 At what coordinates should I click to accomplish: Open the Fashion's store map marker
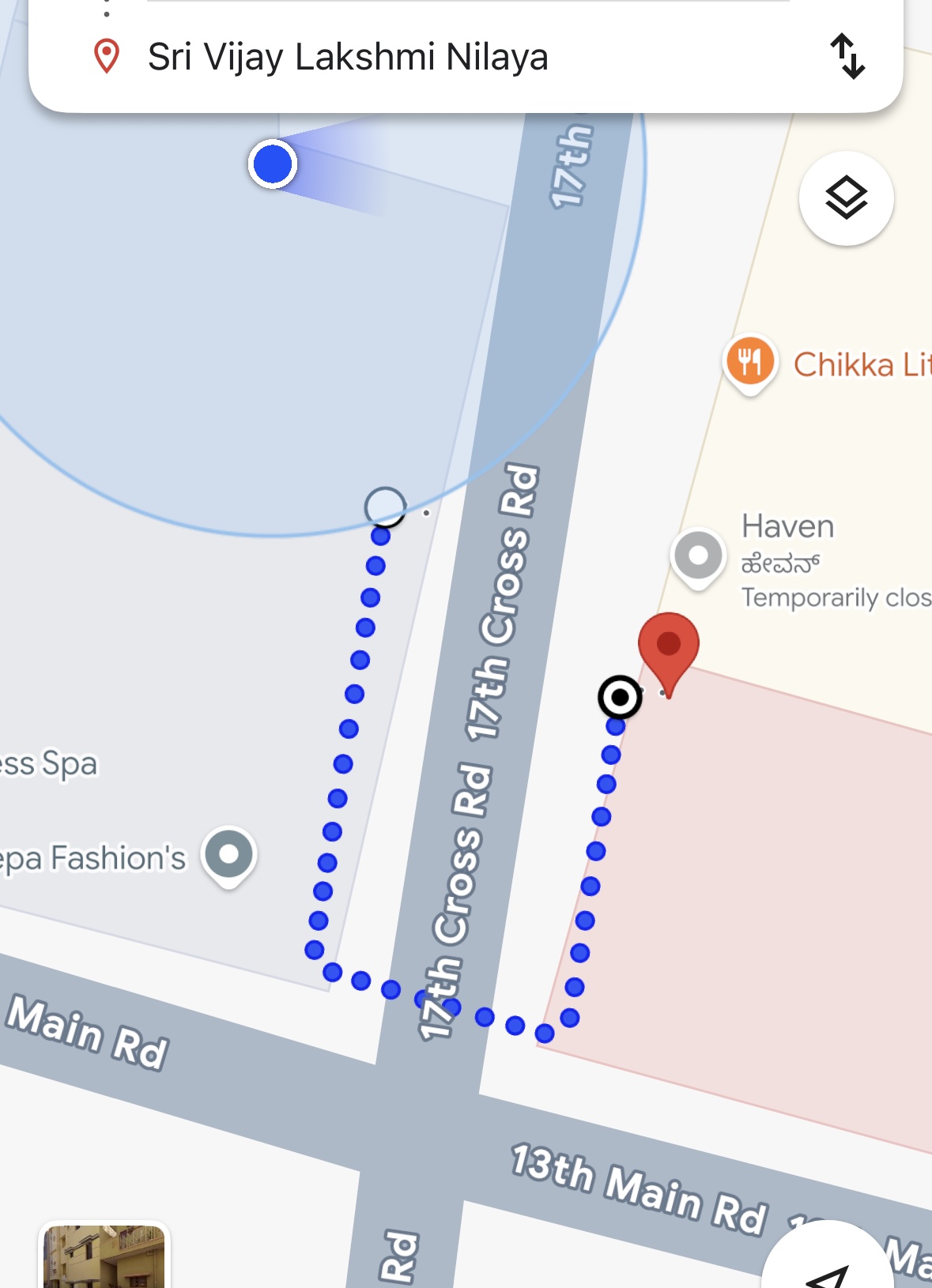click(228, 854)
